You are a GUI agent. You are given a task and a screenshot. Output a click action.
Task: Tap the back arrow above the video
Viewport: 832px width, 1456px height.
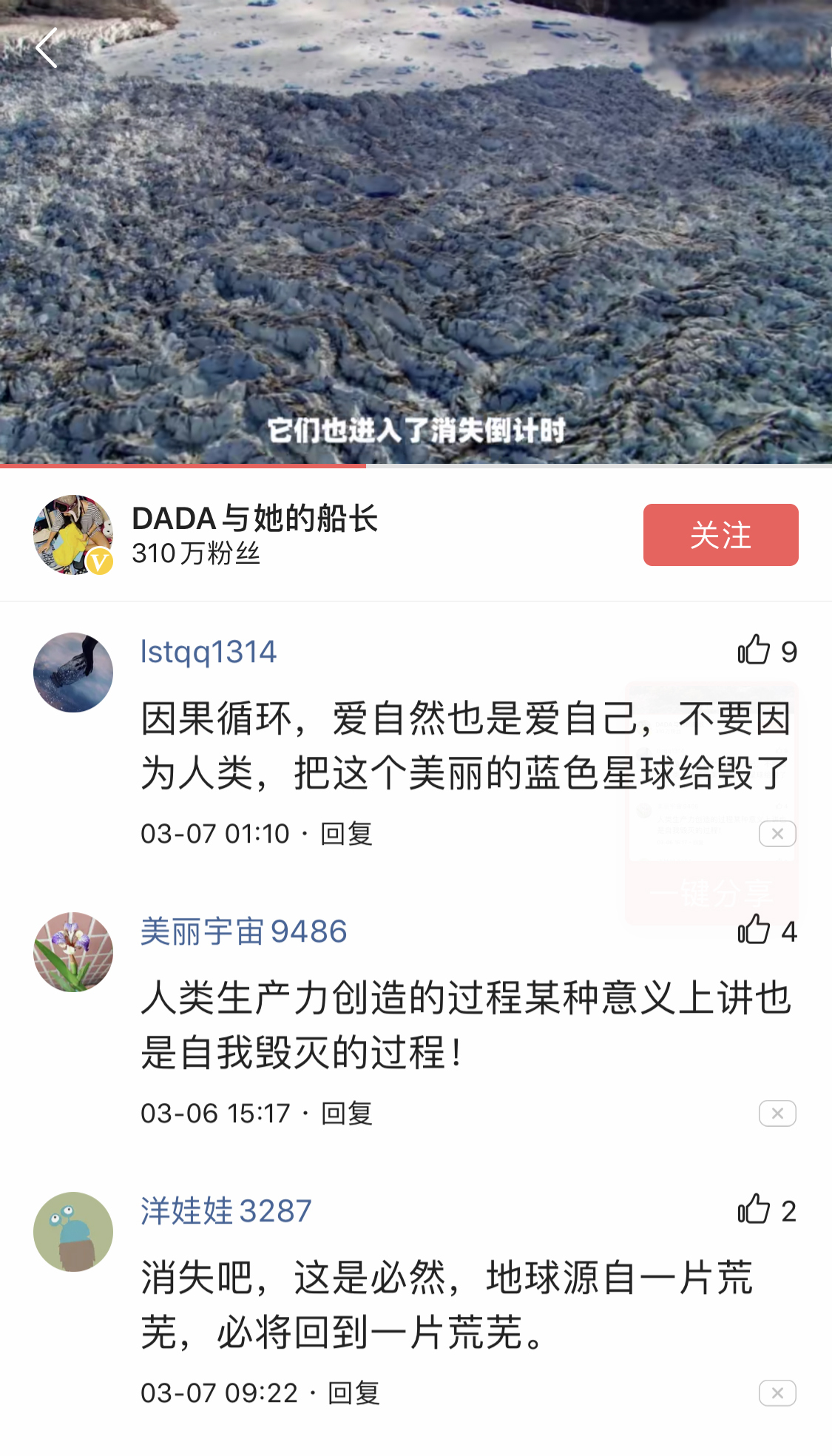(47, 47)
